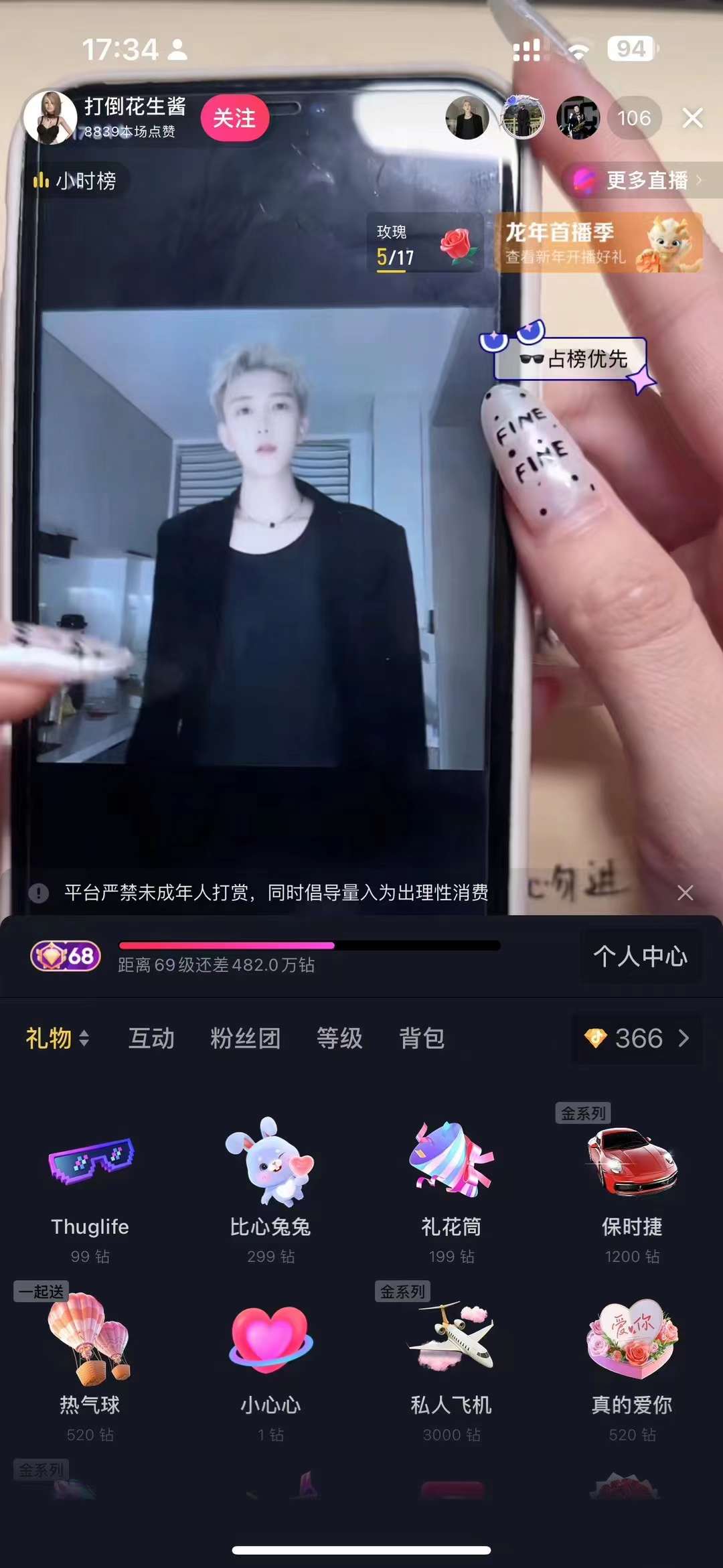Switch to the 互动 tab
Image resolution: width=723 pixels, height=1568 pixels.
click(151, 1038)
